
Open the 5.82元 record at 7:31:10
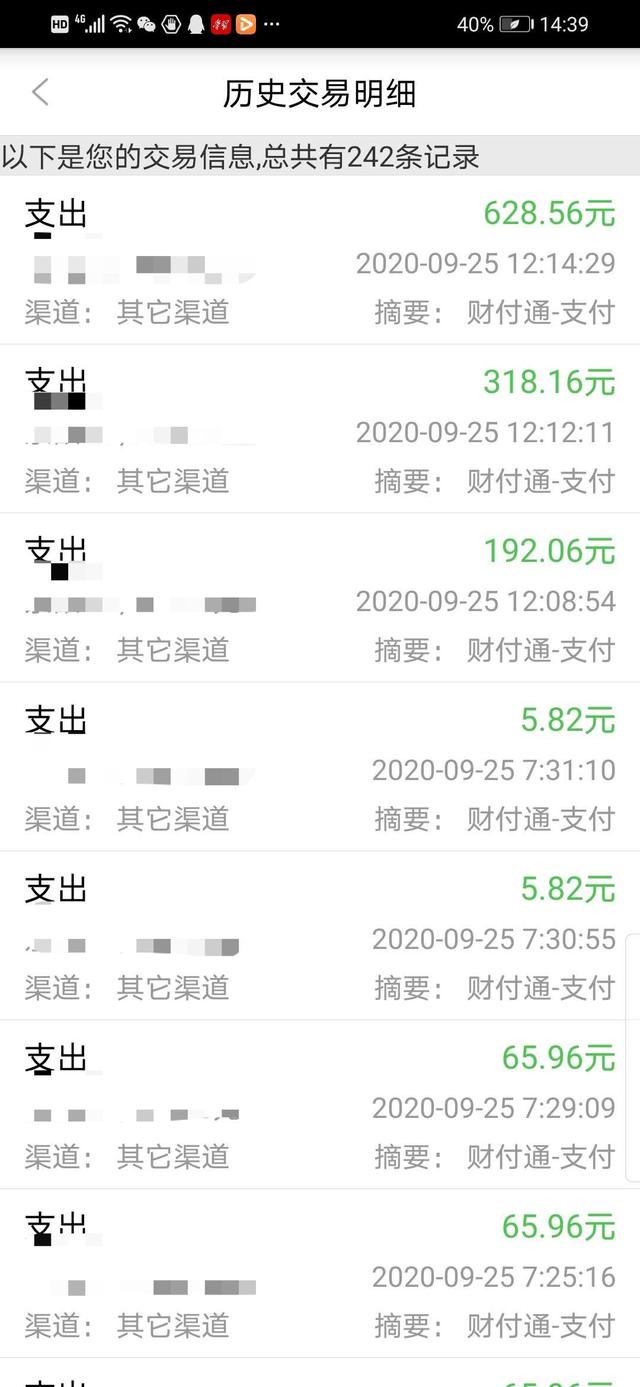click(x=320, y=767)
